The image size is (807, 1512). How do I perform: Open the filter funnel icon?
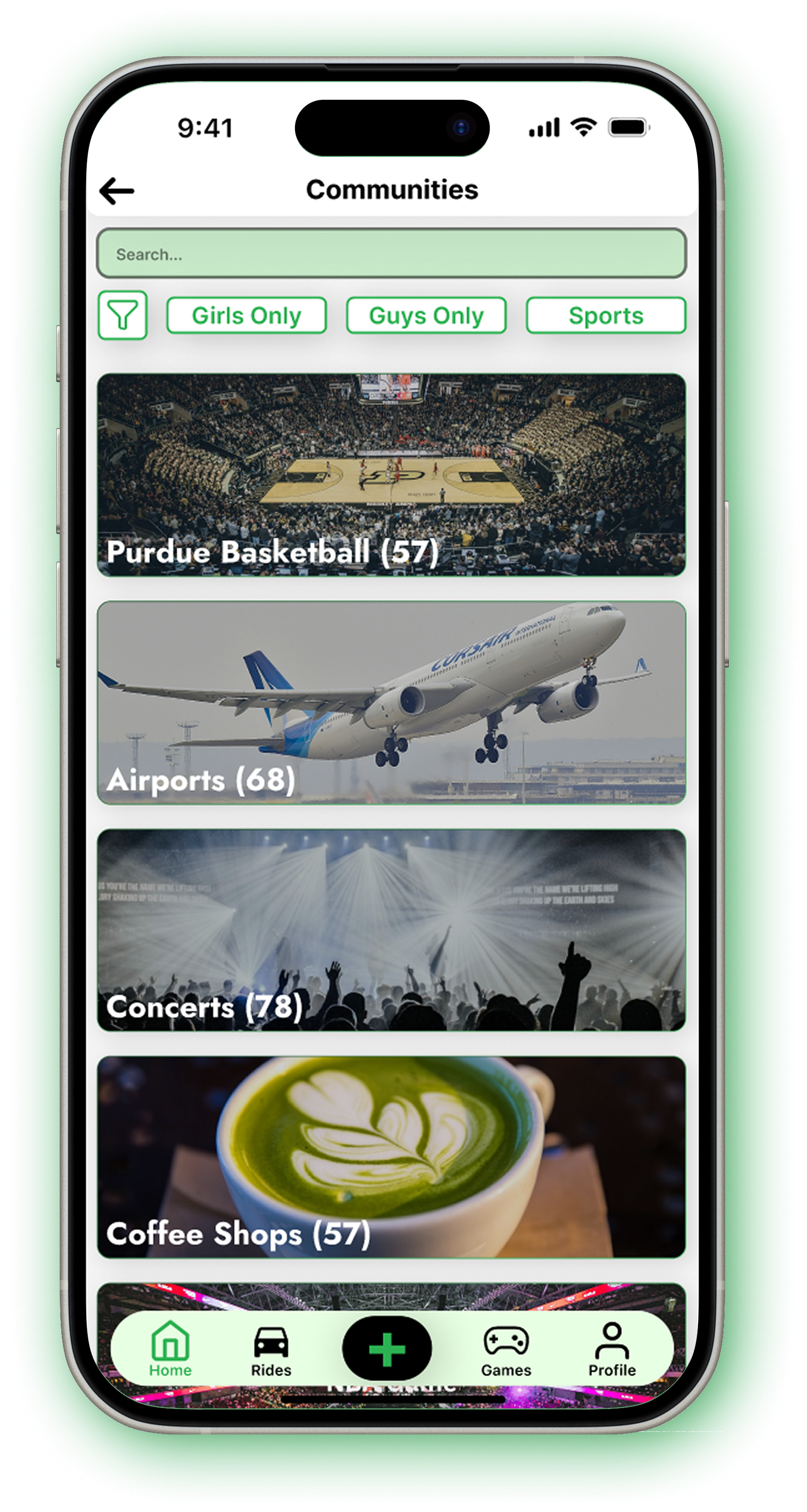pos(122,315)
